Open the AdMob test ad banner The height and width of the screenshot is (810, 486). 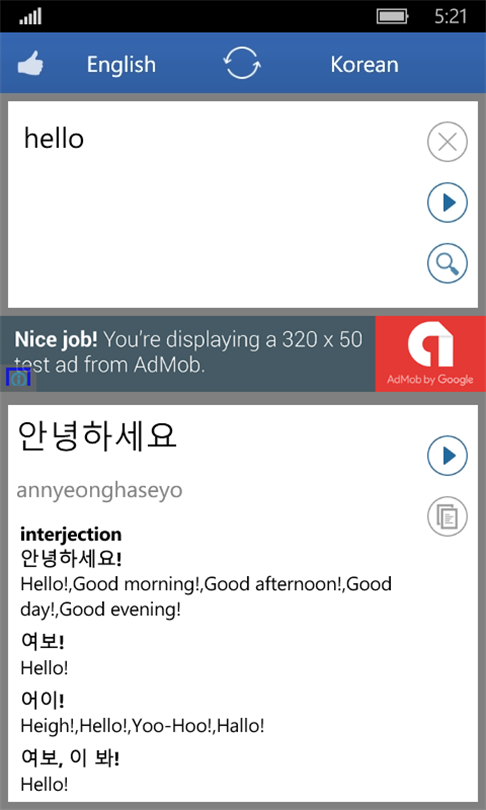[243, 354]
